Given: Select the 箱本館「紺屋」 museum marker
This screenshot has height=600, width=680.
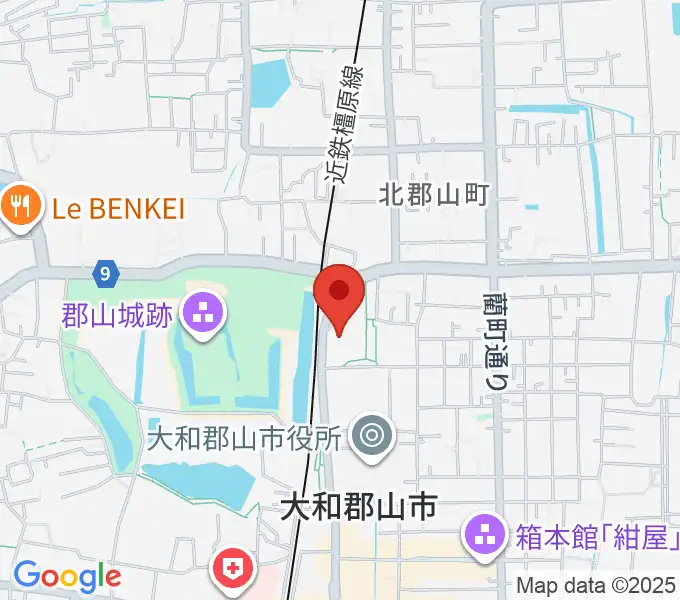Looking at the screenshot, I should coord(484,537).
